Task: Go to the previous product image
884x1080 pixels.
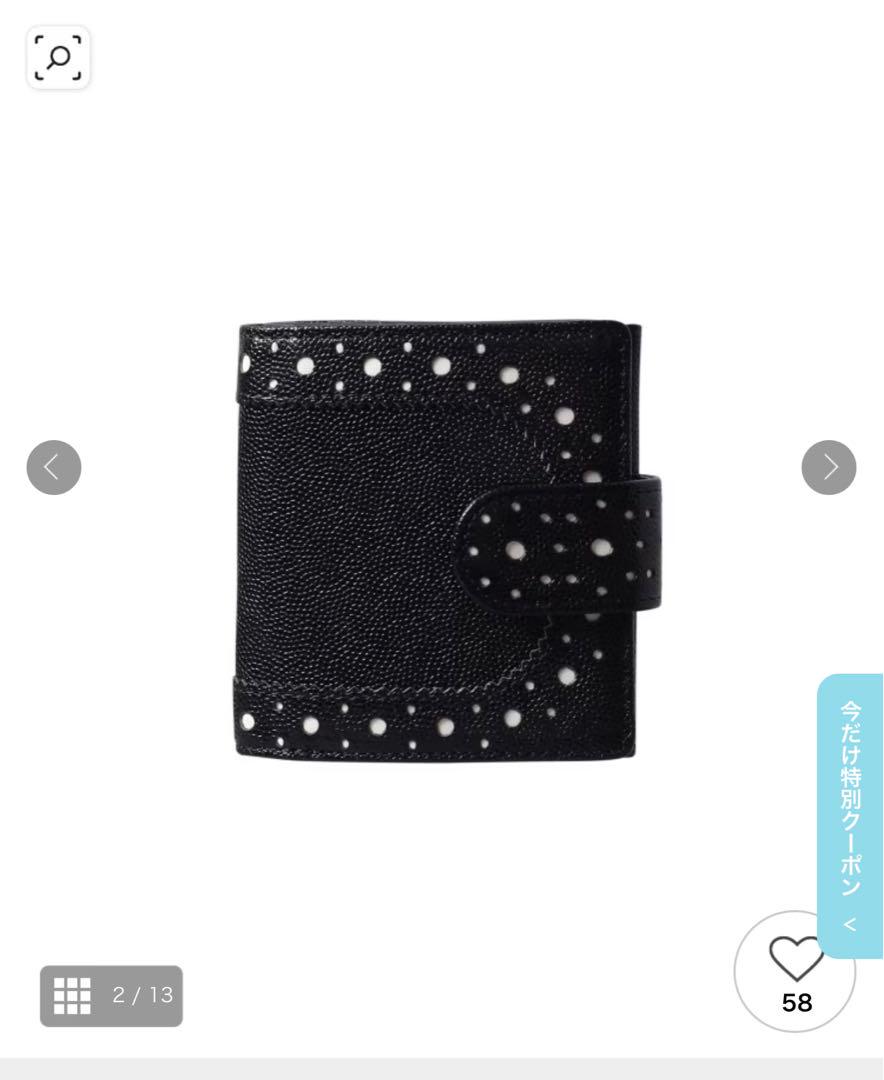Action: click(x=54, y=467)
